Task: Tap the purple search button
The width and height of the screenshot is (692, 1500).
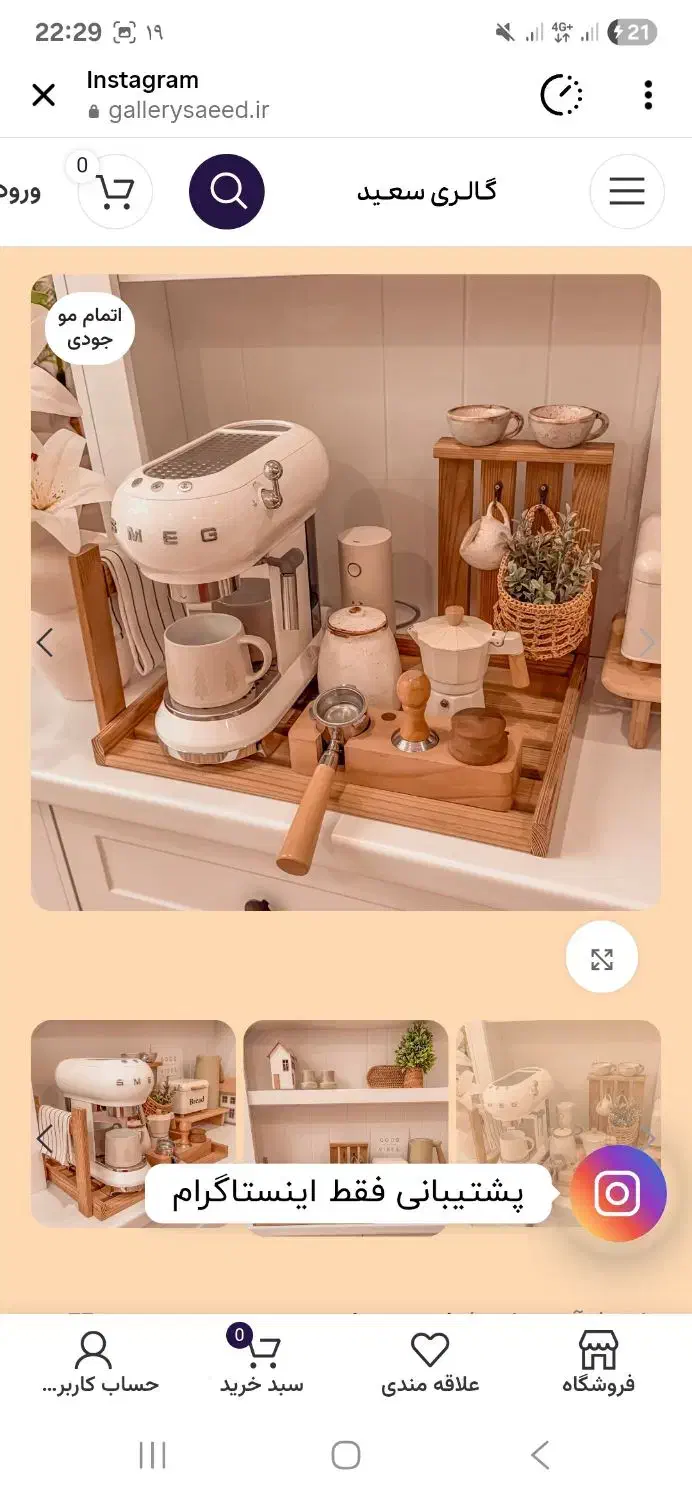Action: click(x=227, y=191)
